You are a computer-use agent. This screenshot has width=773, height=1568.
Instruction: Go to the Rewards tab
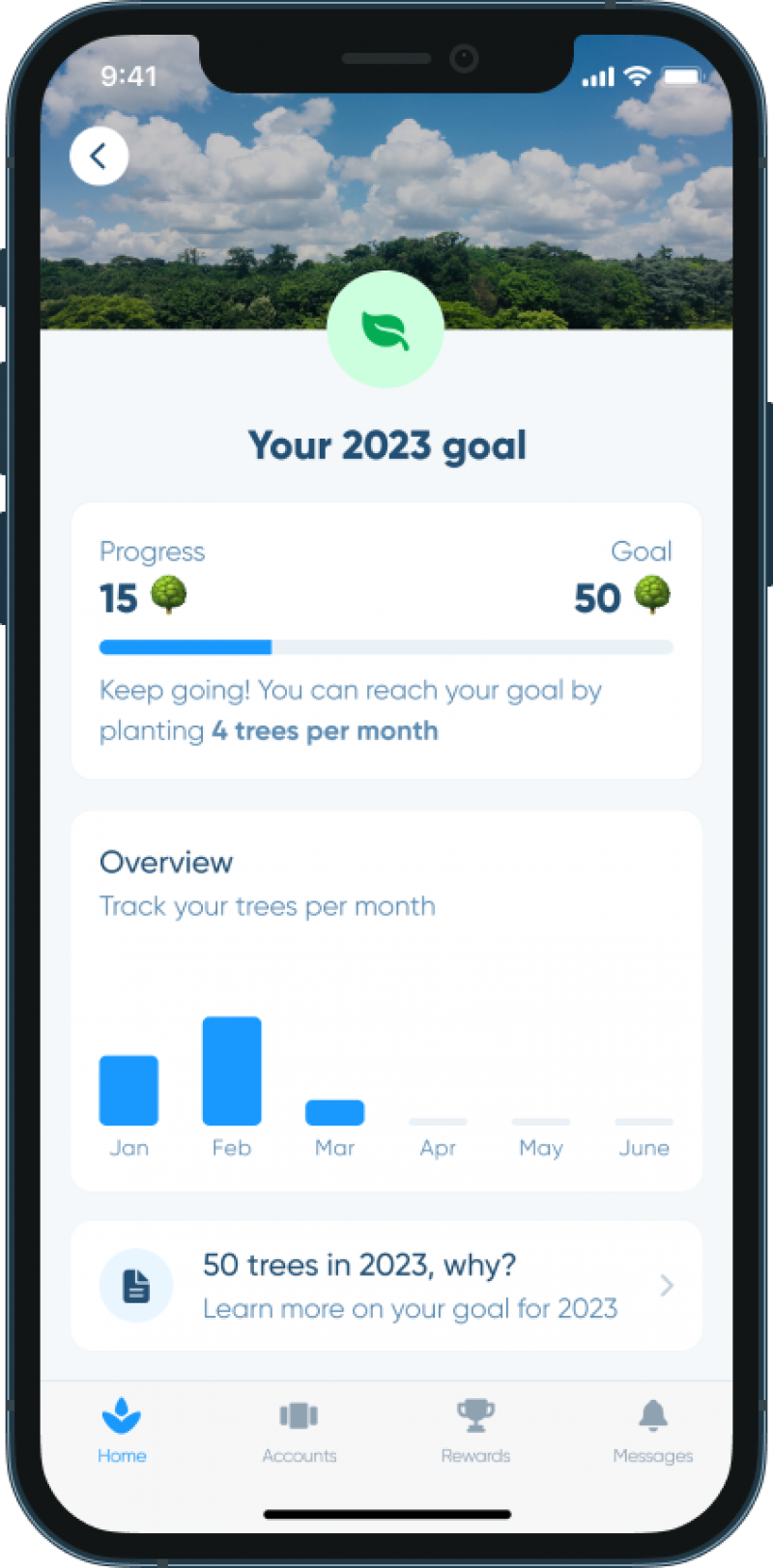click(475, 1431)
